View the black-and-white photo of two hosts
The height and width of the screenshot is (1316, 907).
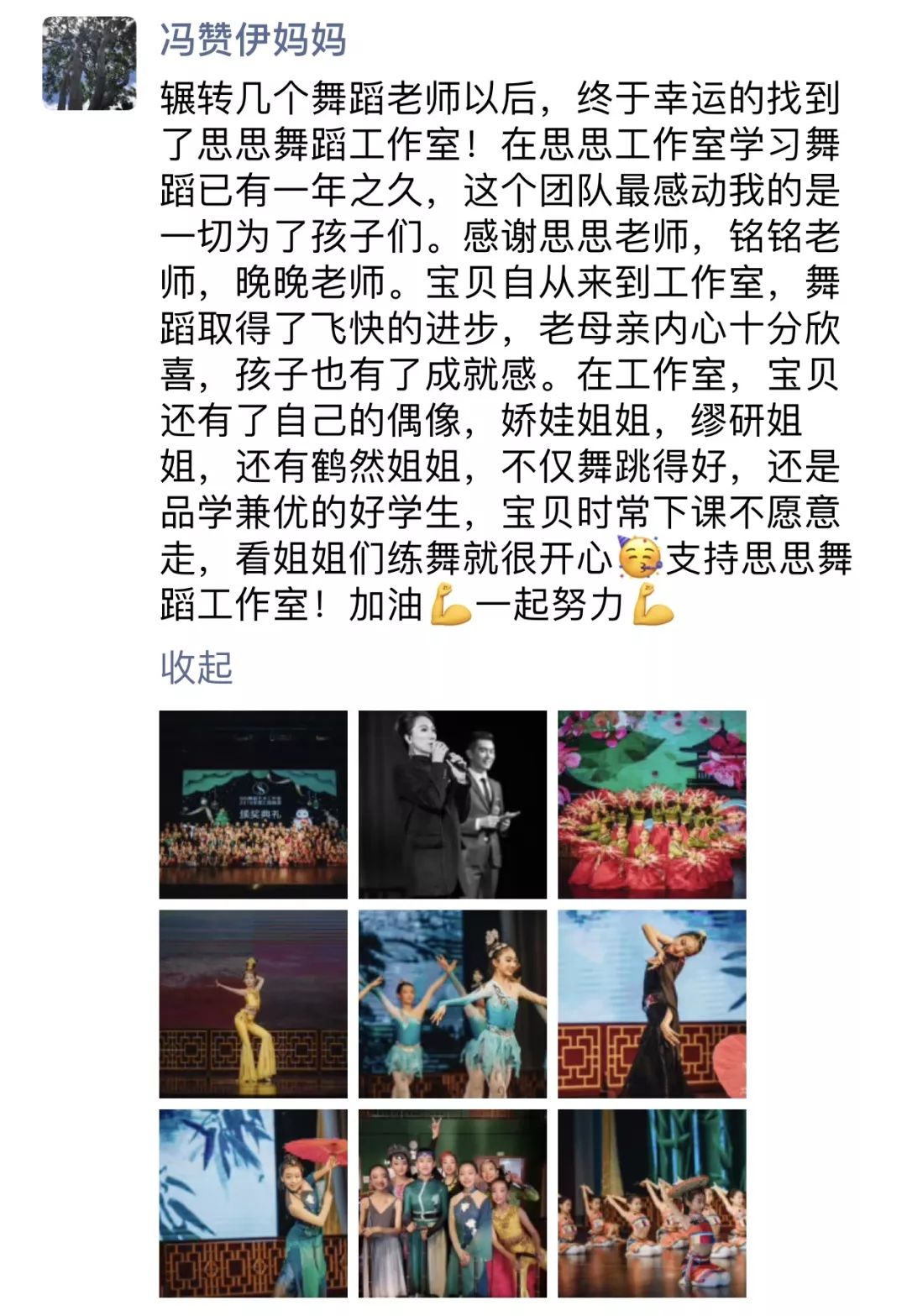click(x=452, y=805)
